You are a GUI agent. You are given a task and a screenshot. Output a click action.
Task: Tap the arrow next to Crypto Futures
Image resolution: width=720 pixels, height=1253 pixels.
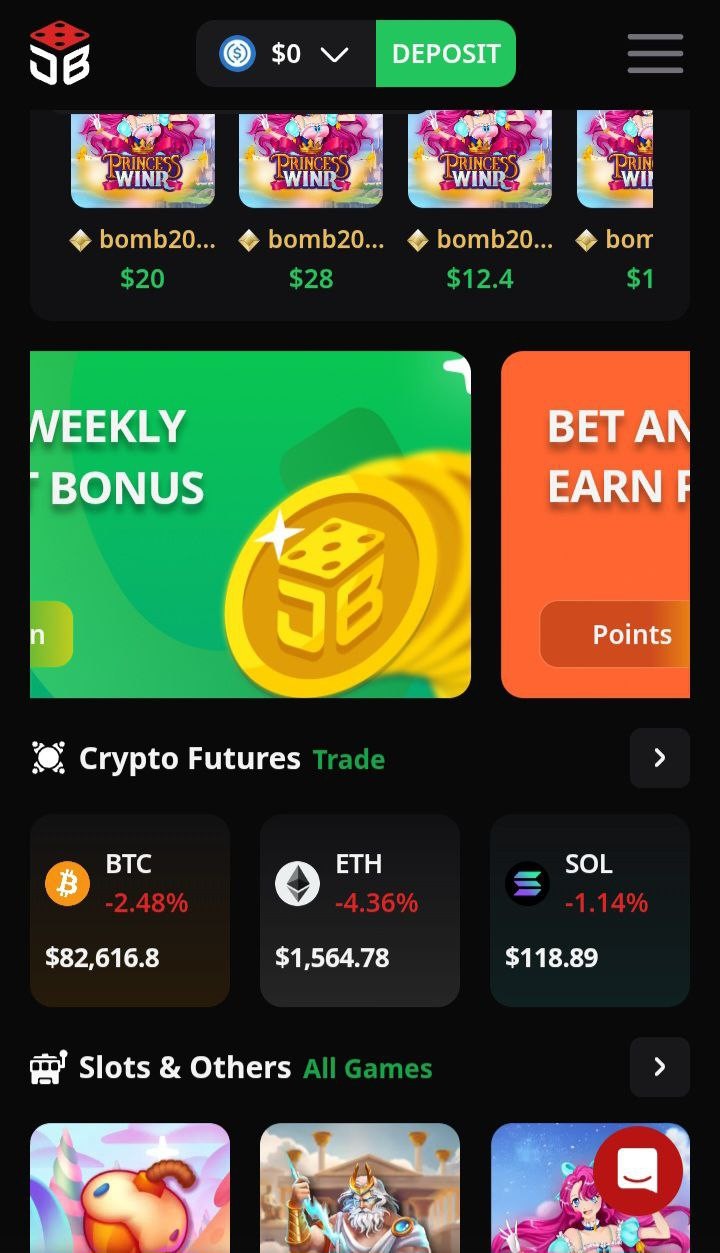(659, 758)
